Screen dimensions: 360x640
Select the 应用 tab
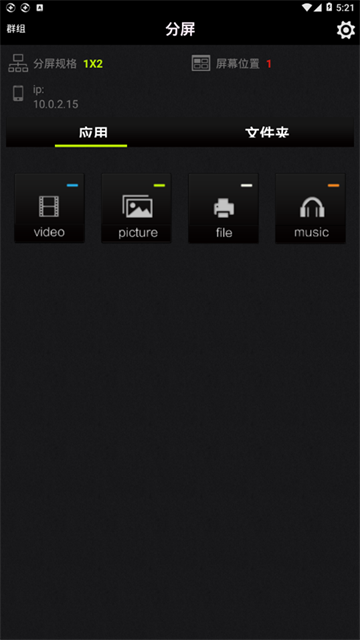(x=93, y=133)
